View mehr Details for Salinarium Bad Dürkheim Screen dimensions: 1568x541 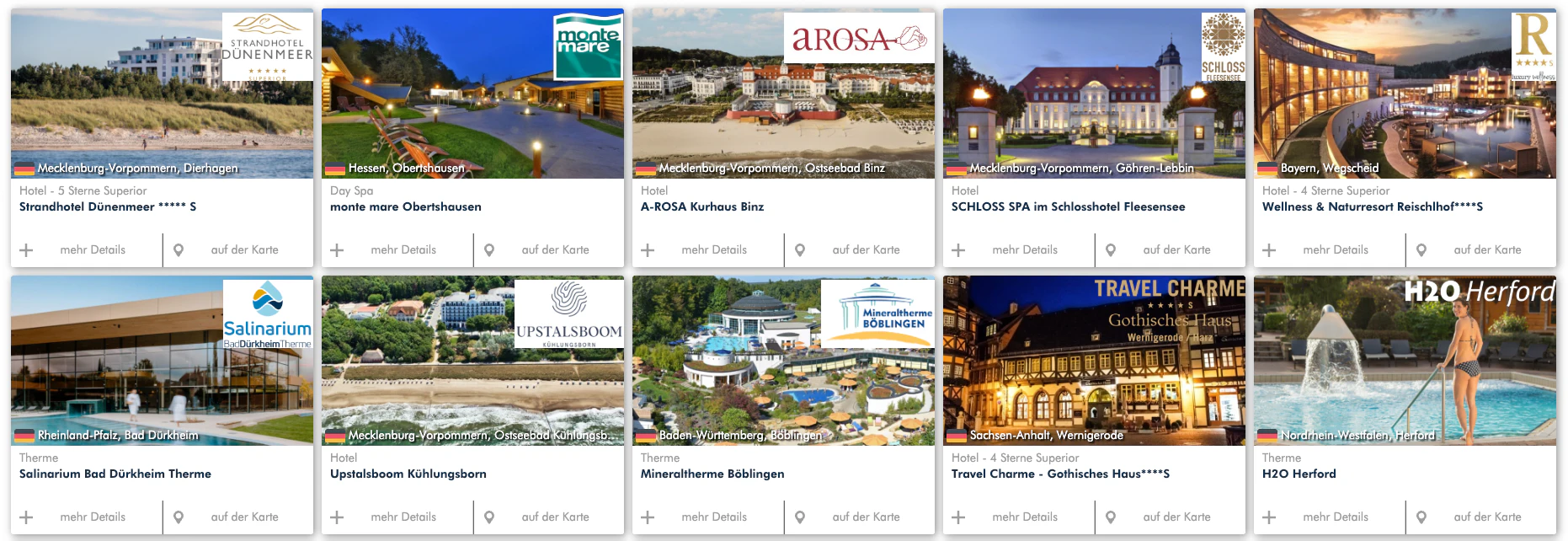click(92, 517)
